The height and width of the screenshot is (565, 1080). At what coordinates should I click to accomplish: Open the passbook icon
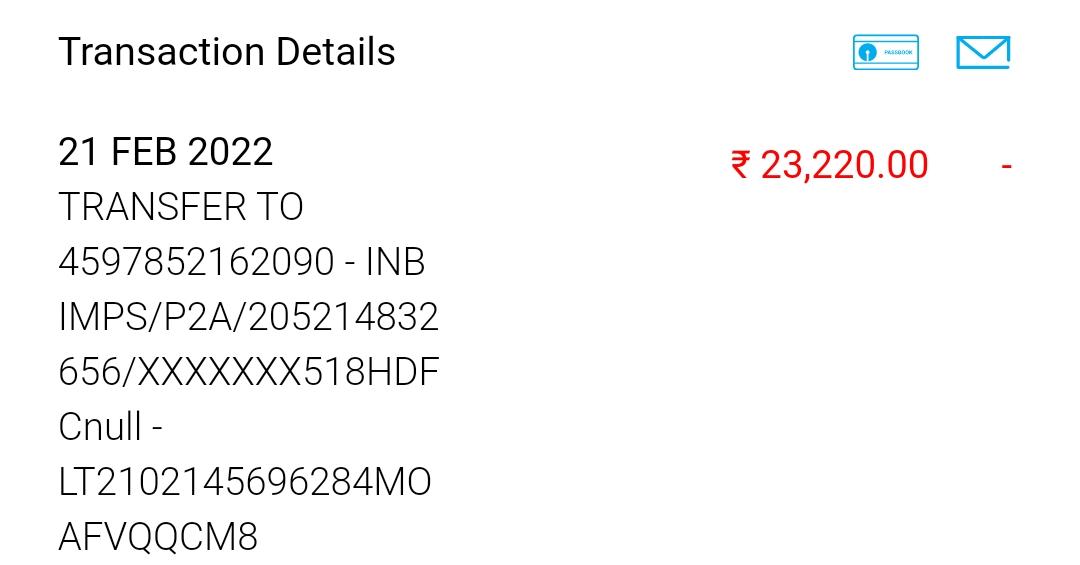tap(885, 52)
